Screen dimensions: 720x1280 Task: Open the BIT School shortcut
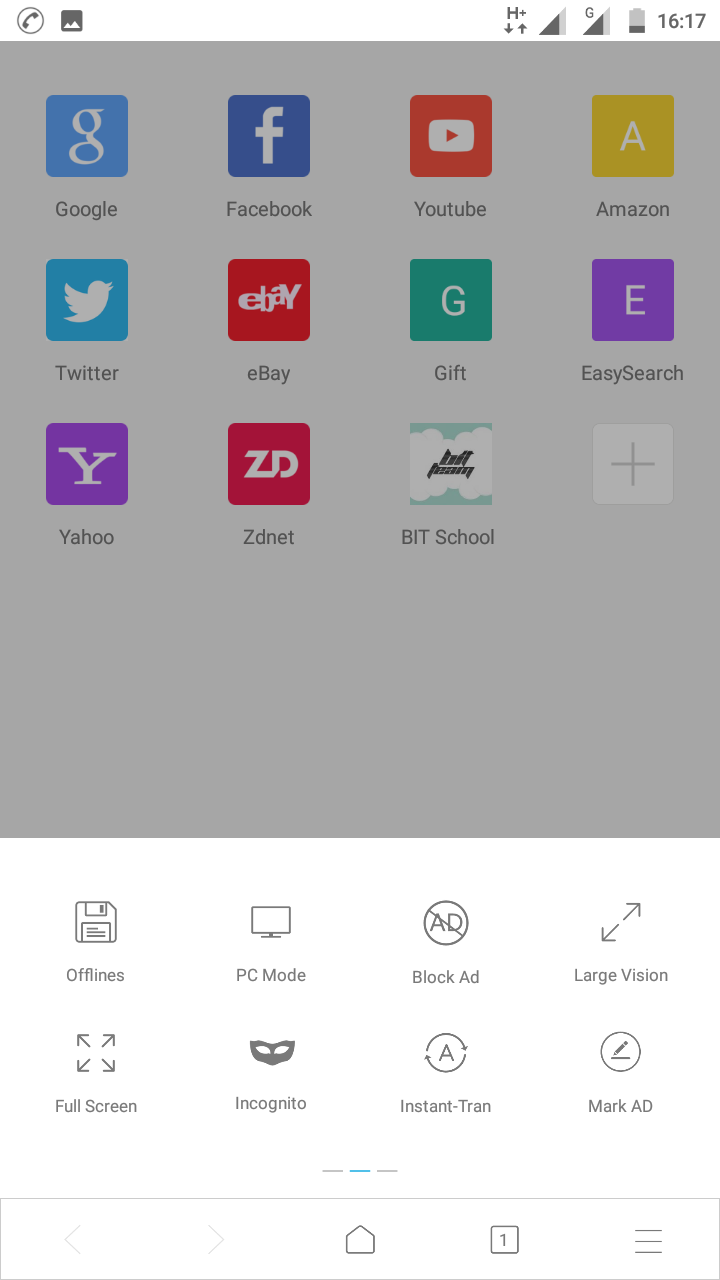coord(449,485)
